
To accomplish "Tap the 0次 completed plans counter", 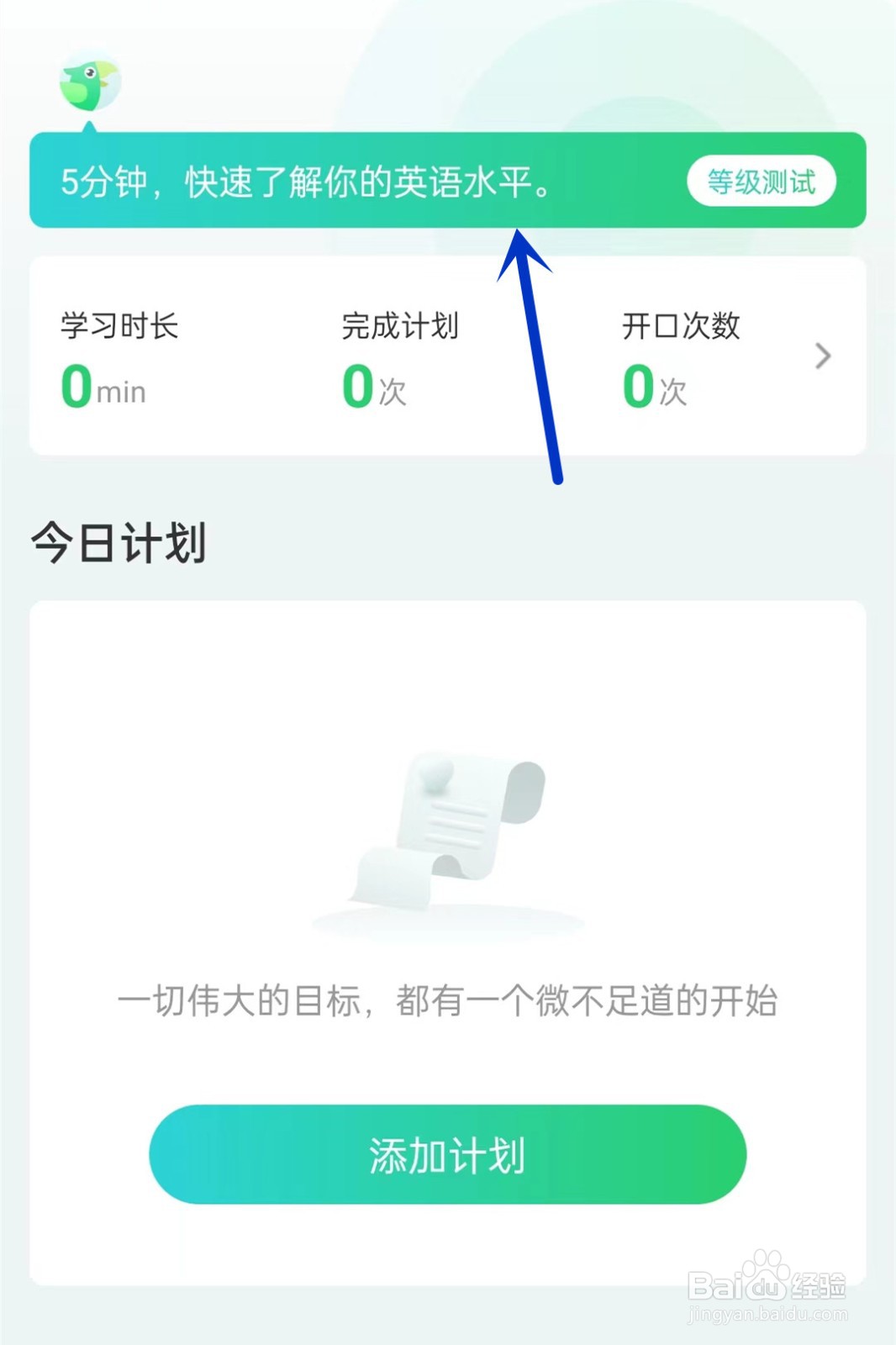I will pos(374,387).
